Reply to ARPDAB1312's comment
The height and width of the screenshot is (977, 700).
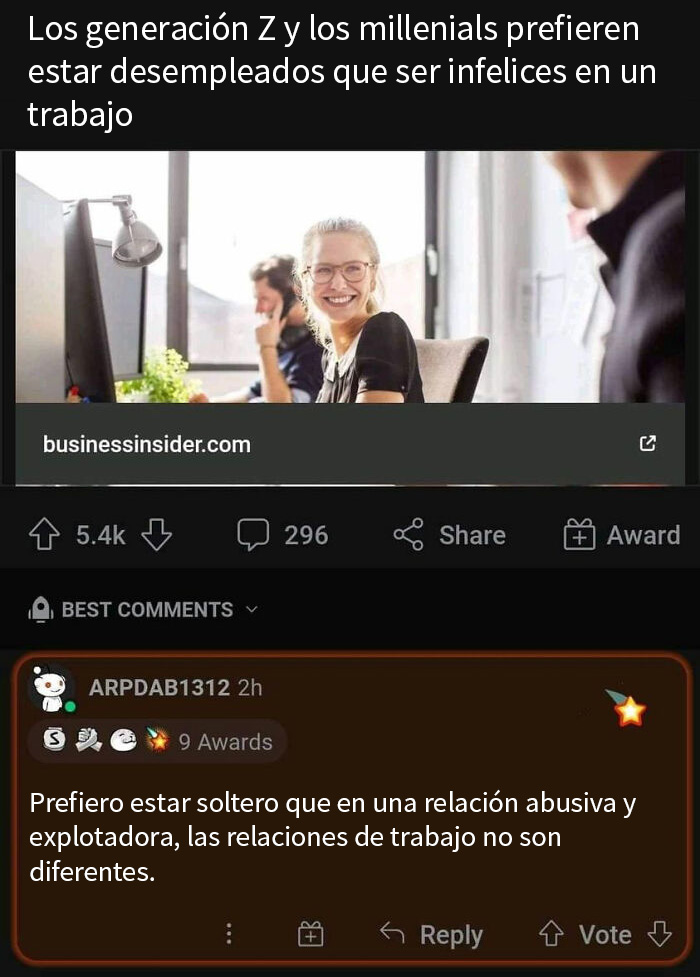[432, 934]
